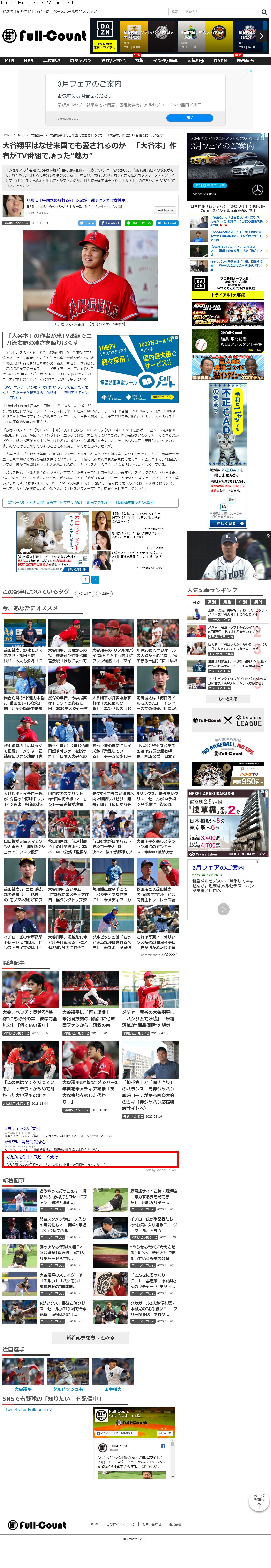
Task: Go to the 侍ジャパン tab
Action: point(80,61)
